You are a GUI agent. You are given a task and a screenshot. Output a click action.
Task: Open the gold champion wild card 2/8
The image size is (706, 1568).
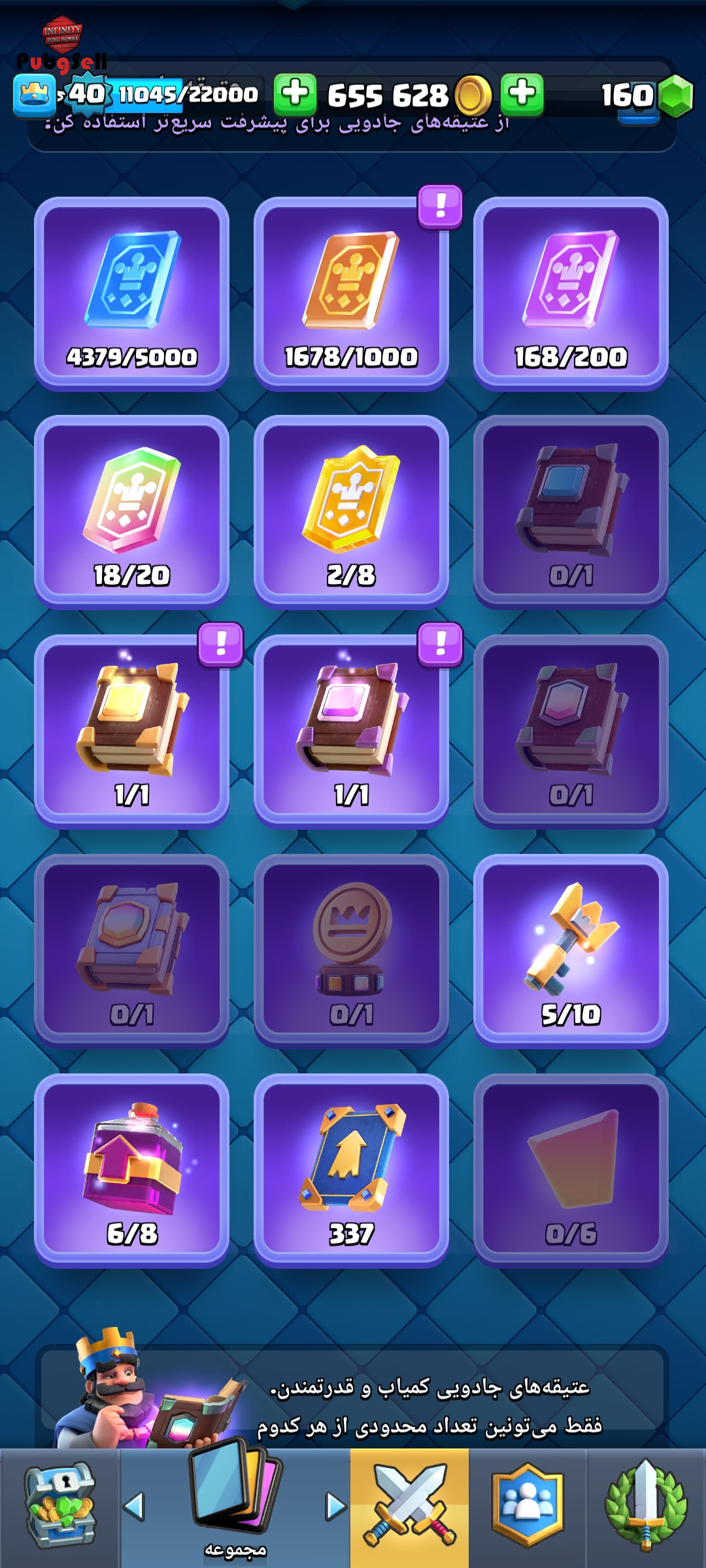tap(351, 512)
